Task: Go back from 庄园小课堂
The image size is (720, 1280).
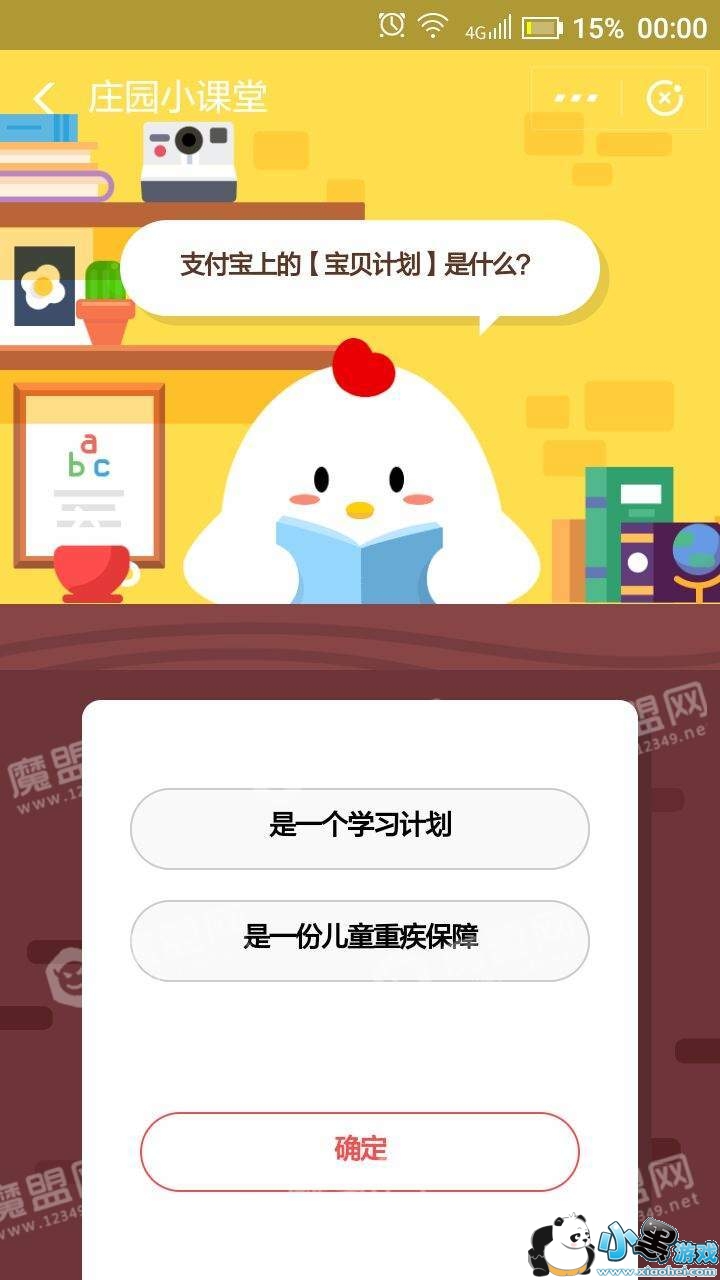Action: click(43, 98)
